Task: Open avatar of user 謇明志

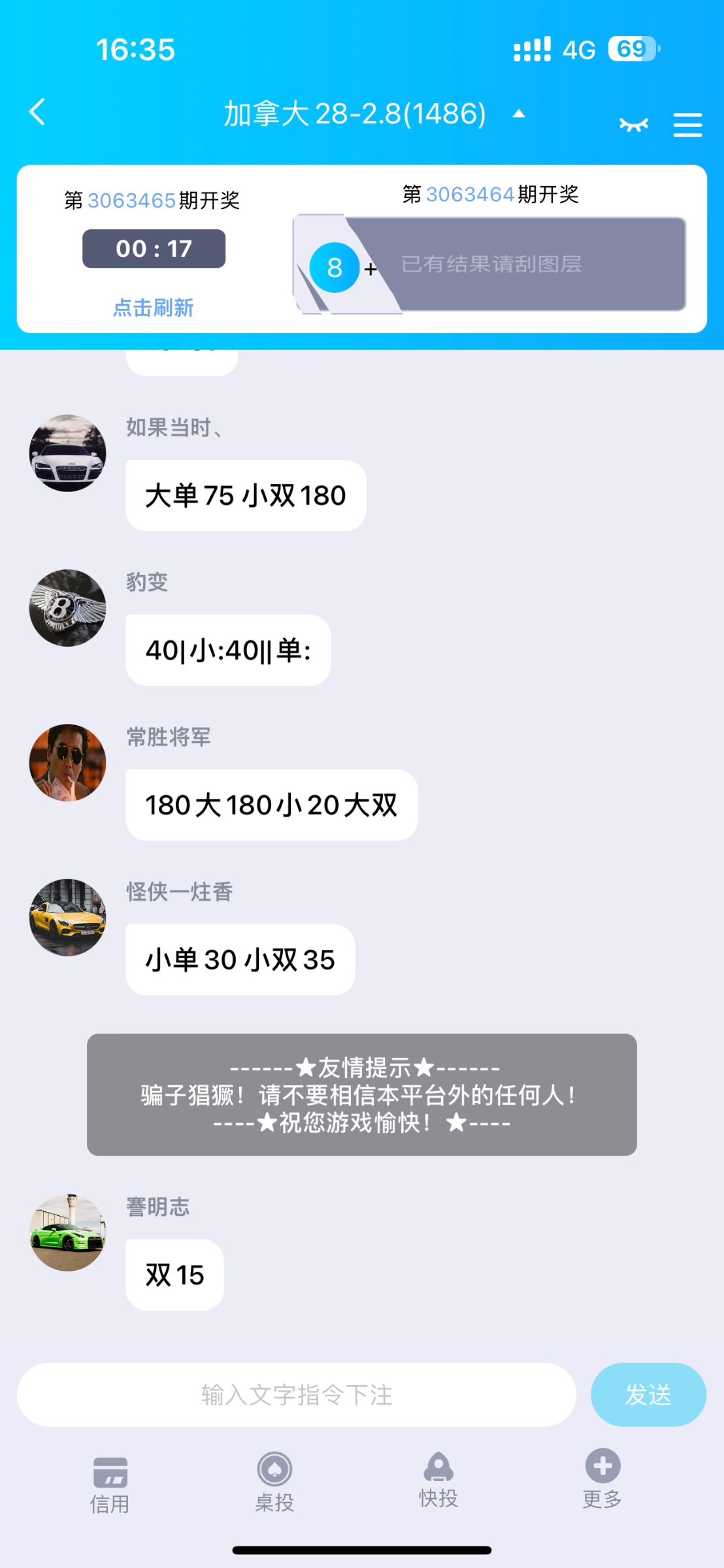Action: click(x=68, y=1233)
